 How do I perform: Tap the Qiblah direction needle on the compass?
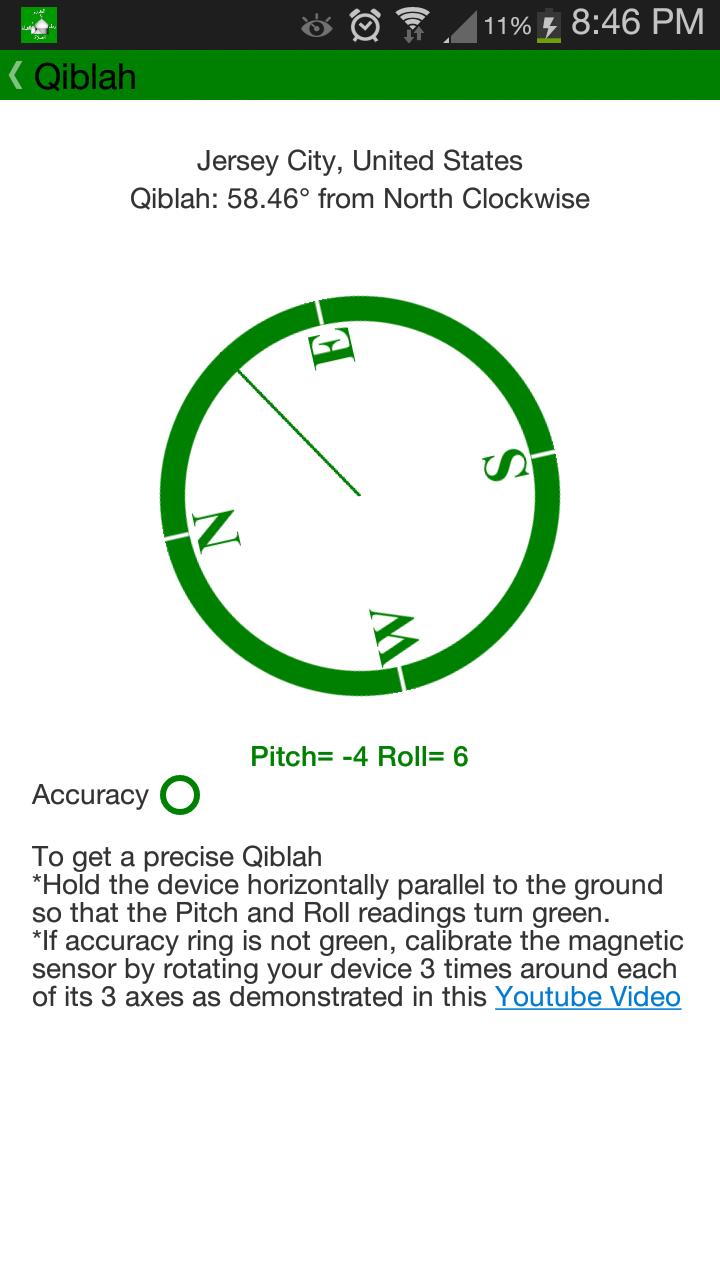[300, 435]
